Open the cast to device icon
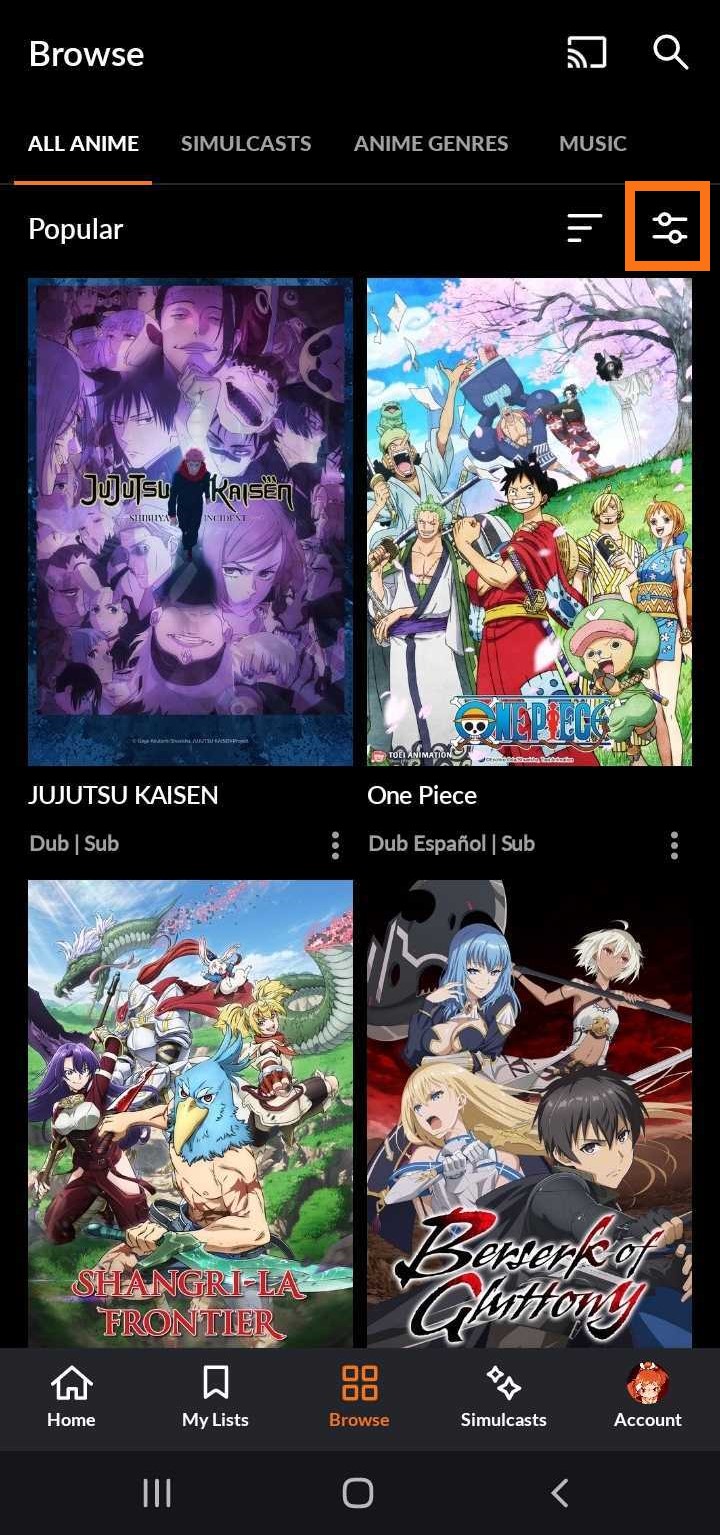 [x=586, y=53]
